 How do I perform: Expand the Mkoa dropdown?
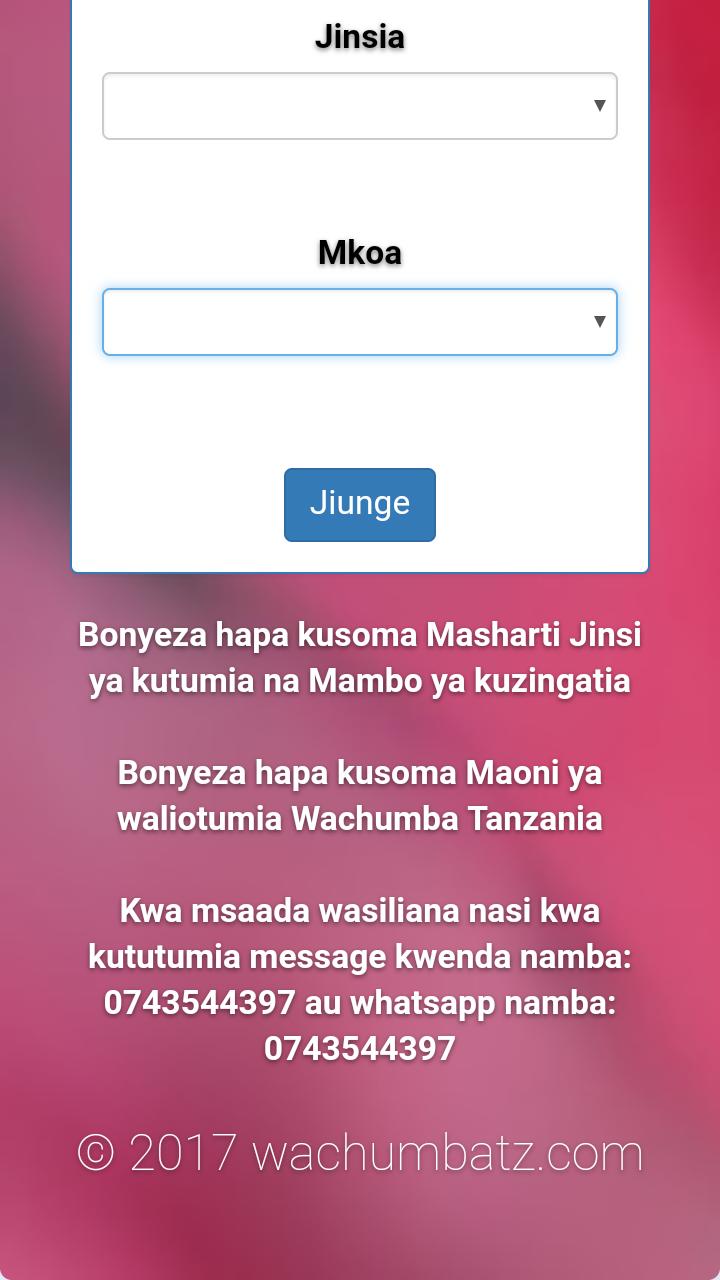[x=360, y=322]
